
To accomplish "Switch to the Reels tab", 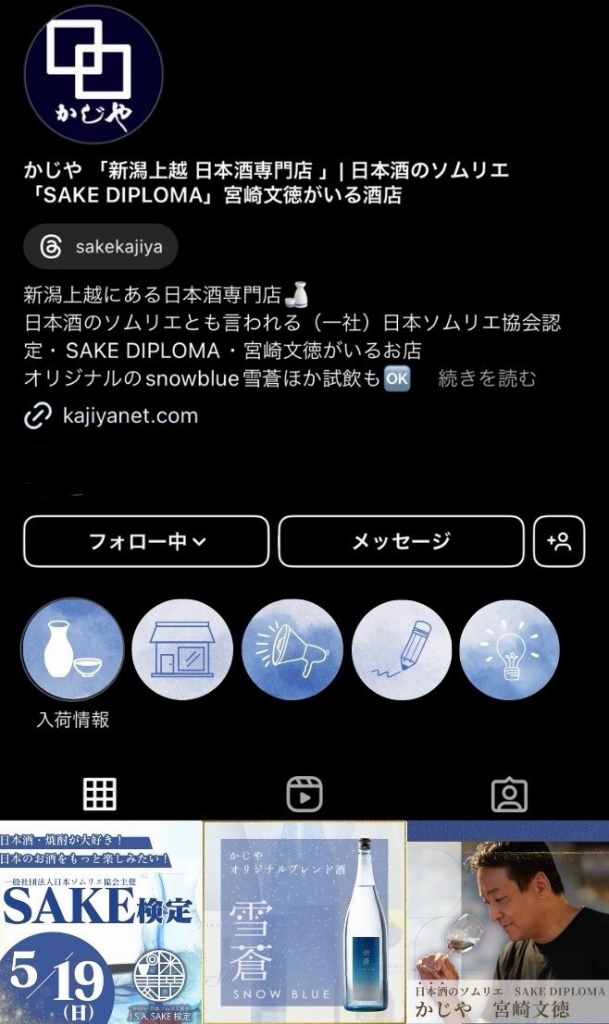I will 304,794.
